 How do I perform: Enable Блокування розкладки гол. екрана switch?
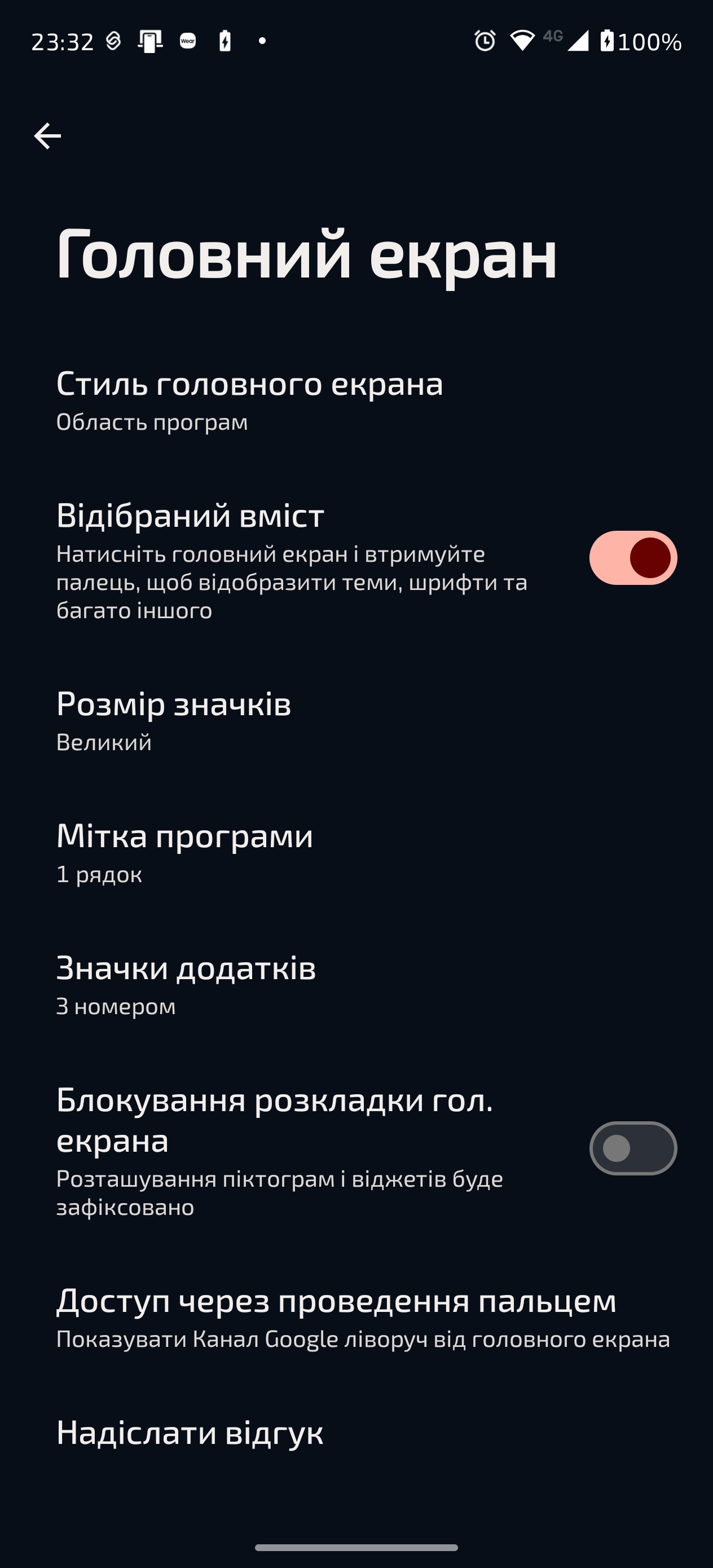pyautogui.click(x=633, y=1148)
